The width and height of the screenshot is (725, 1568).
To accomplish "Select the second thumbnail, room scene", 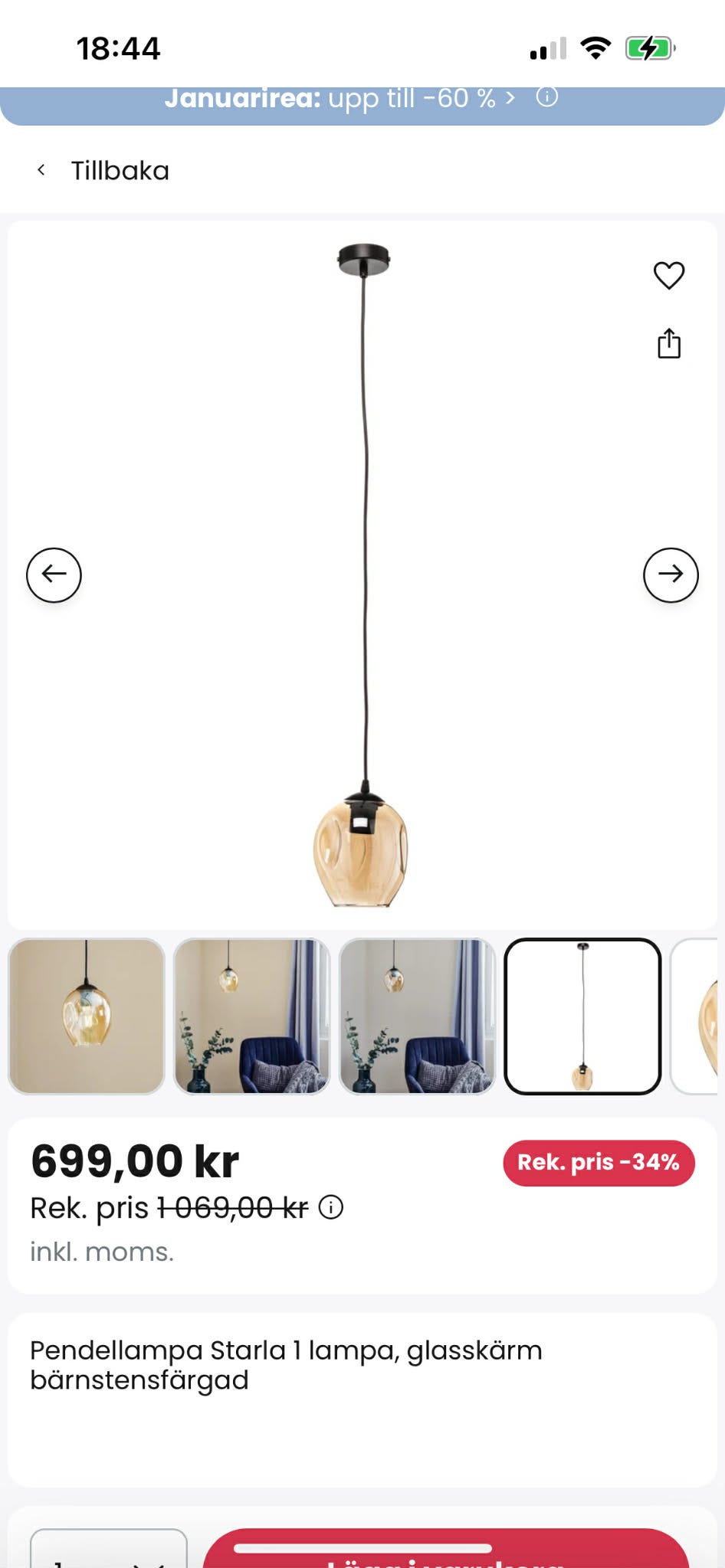I will [252, 1016].
